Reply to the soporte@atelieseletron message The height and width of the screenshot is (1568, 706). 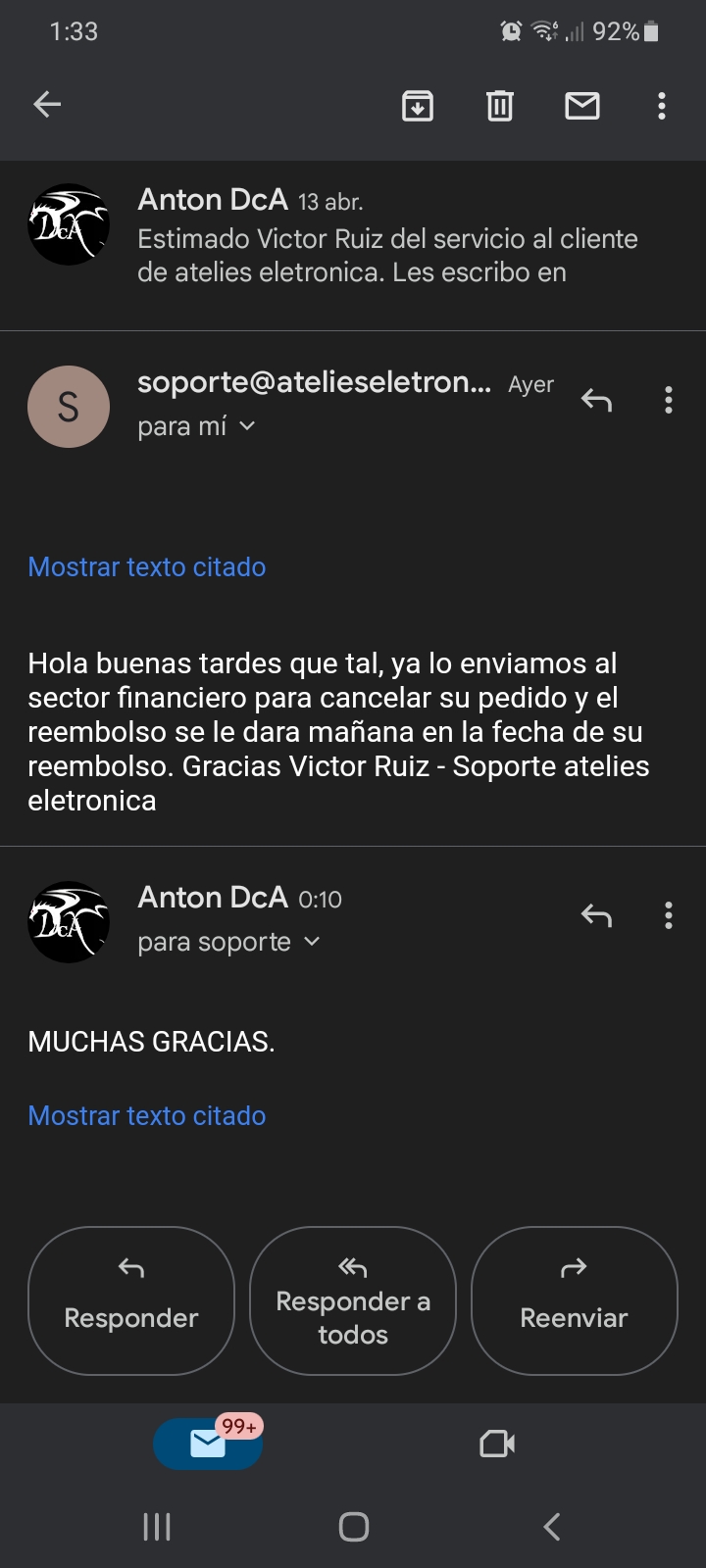click(596, 400)
